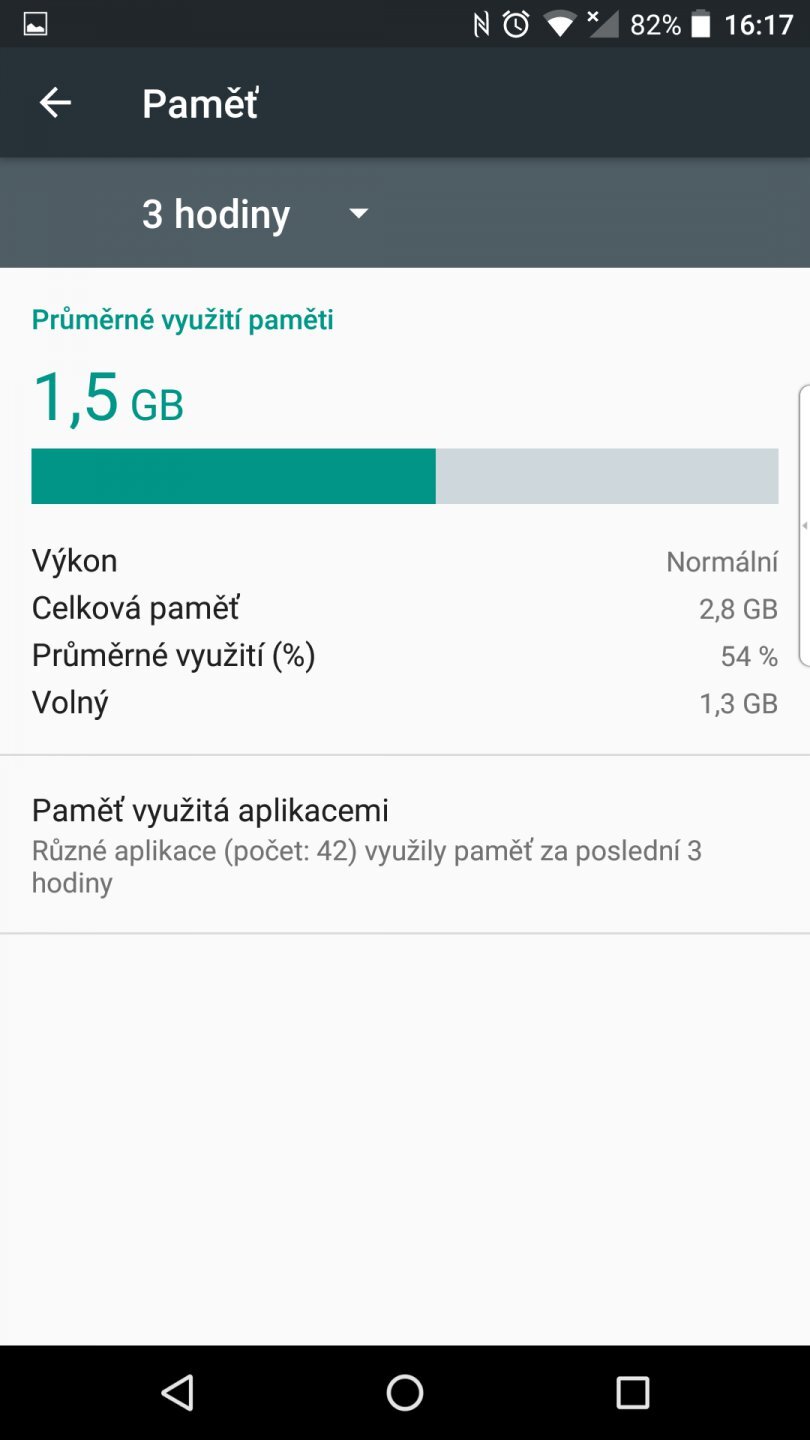Select the Výkon row showing Normální

(405, 560)
